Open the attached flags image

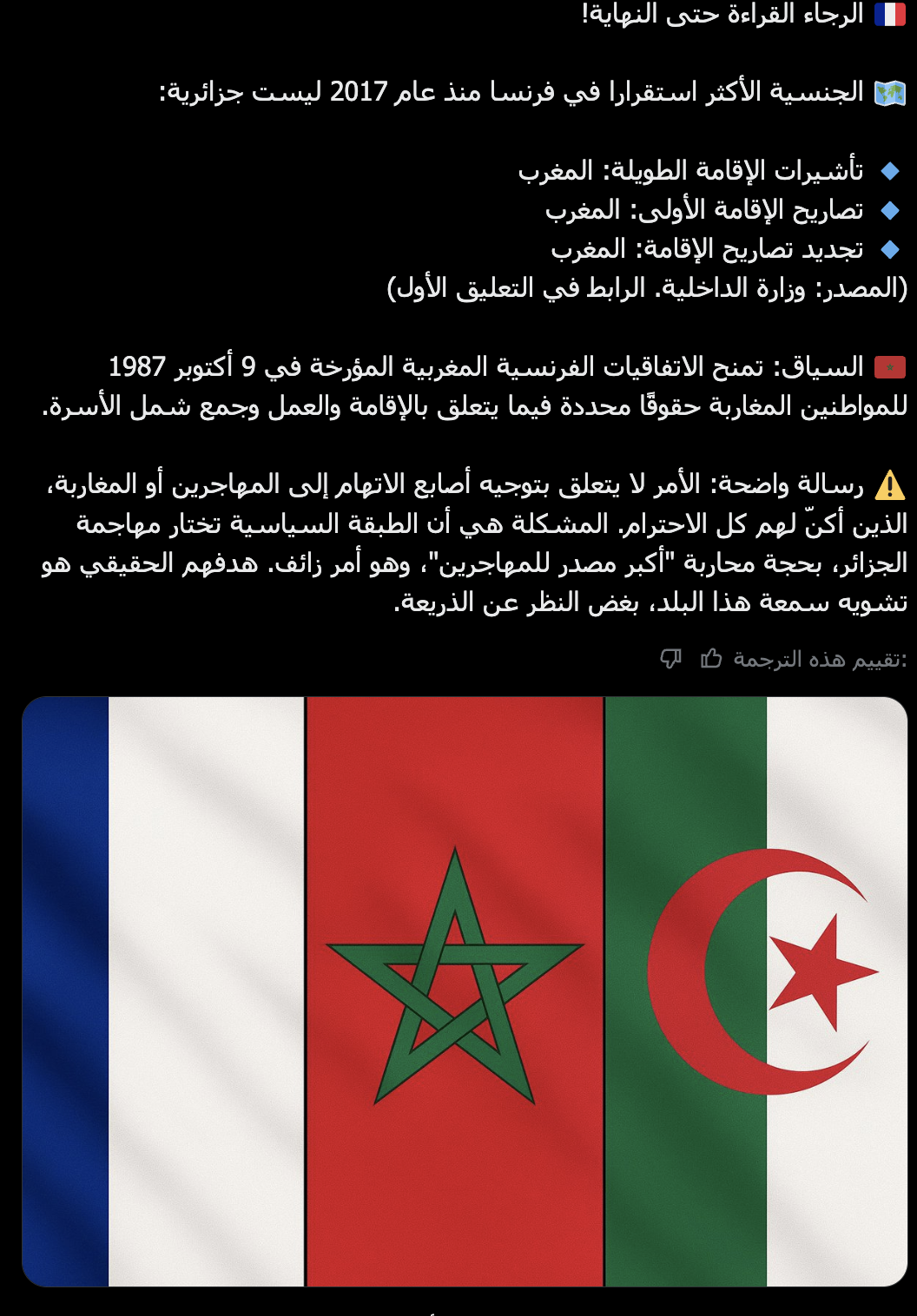[x=465, y=990]
